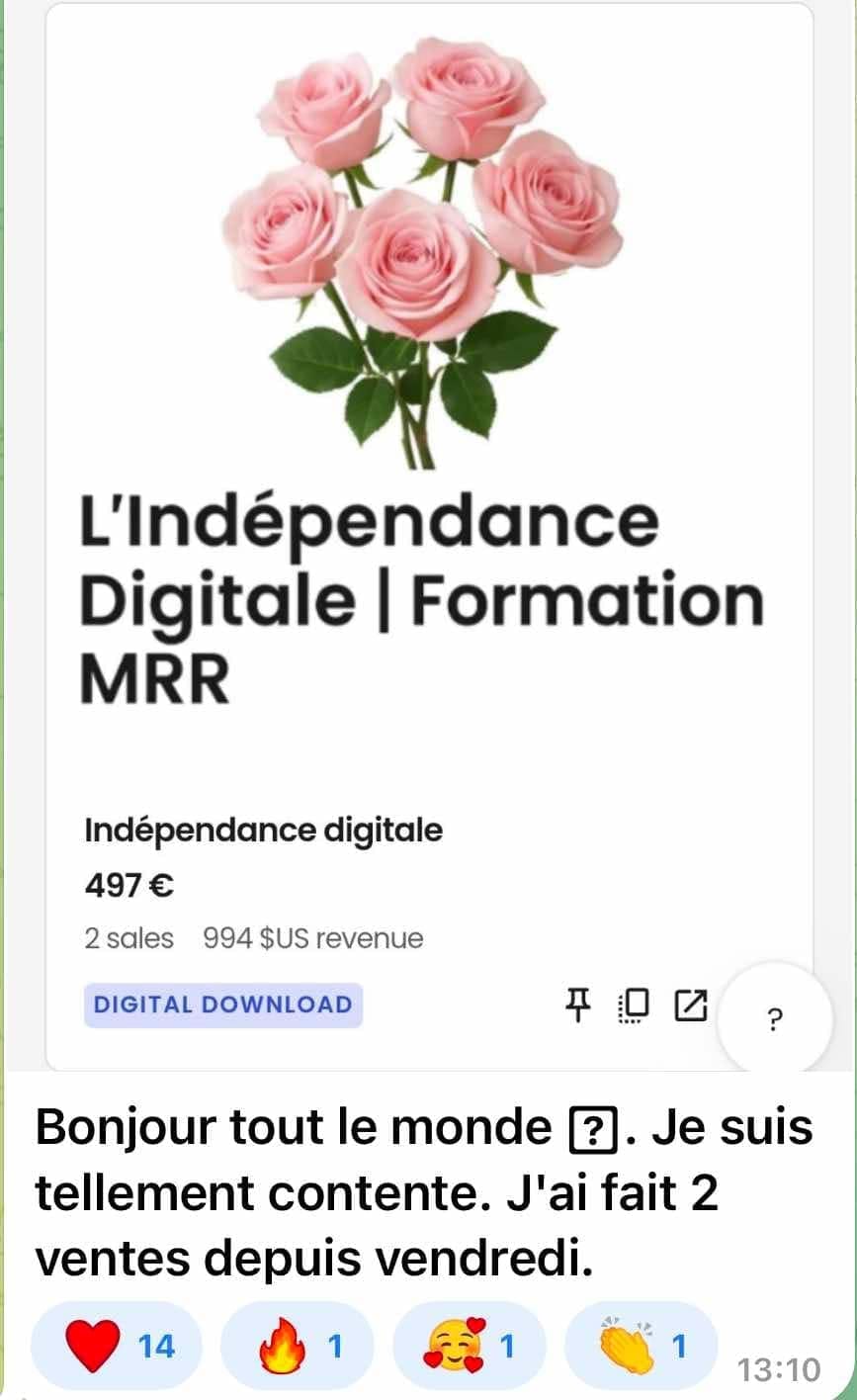Add a red heart reaction
The width and height of the screenshot is (857, 1400).
pyautogui.click(x=117, y=1347)
